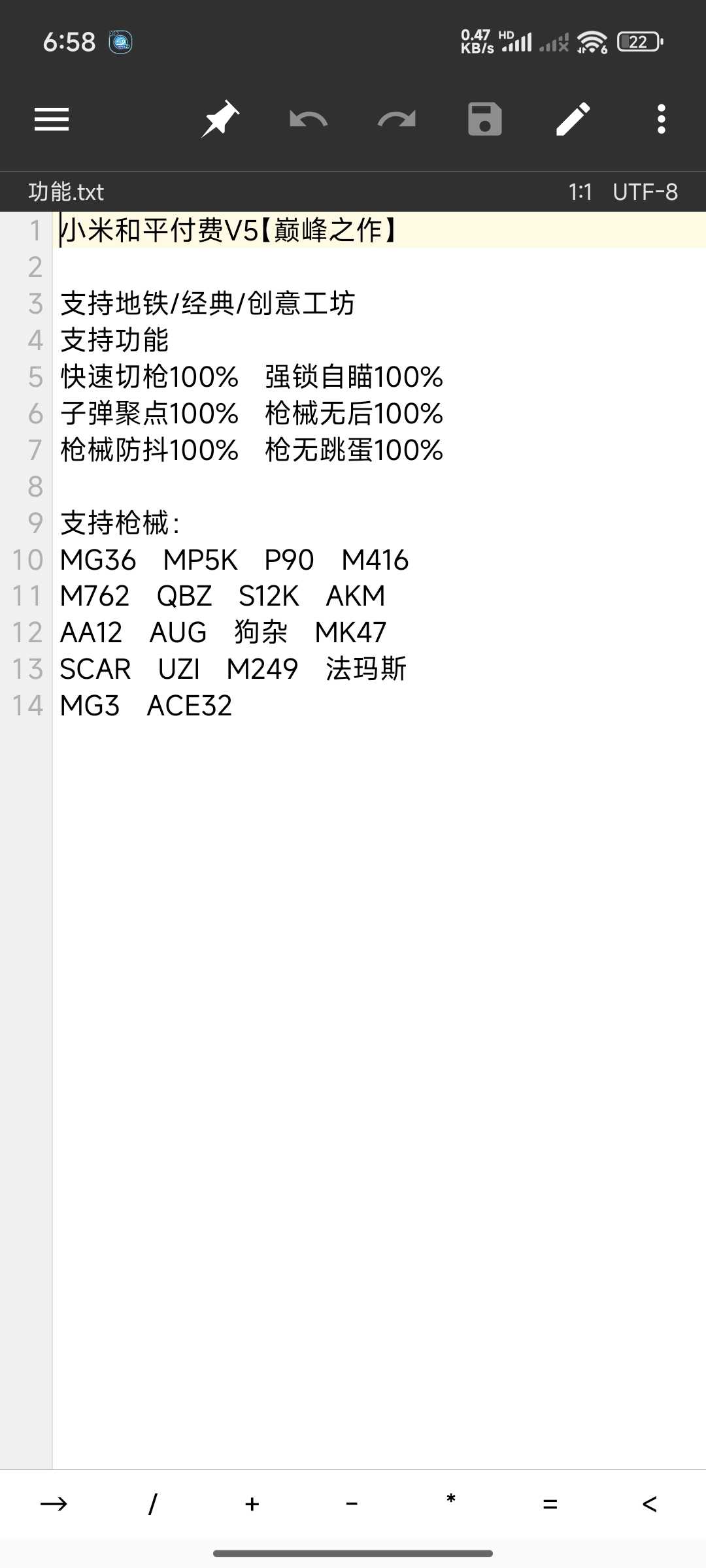Insert a plus sign from the shortcut bar

click(252, 1504)
